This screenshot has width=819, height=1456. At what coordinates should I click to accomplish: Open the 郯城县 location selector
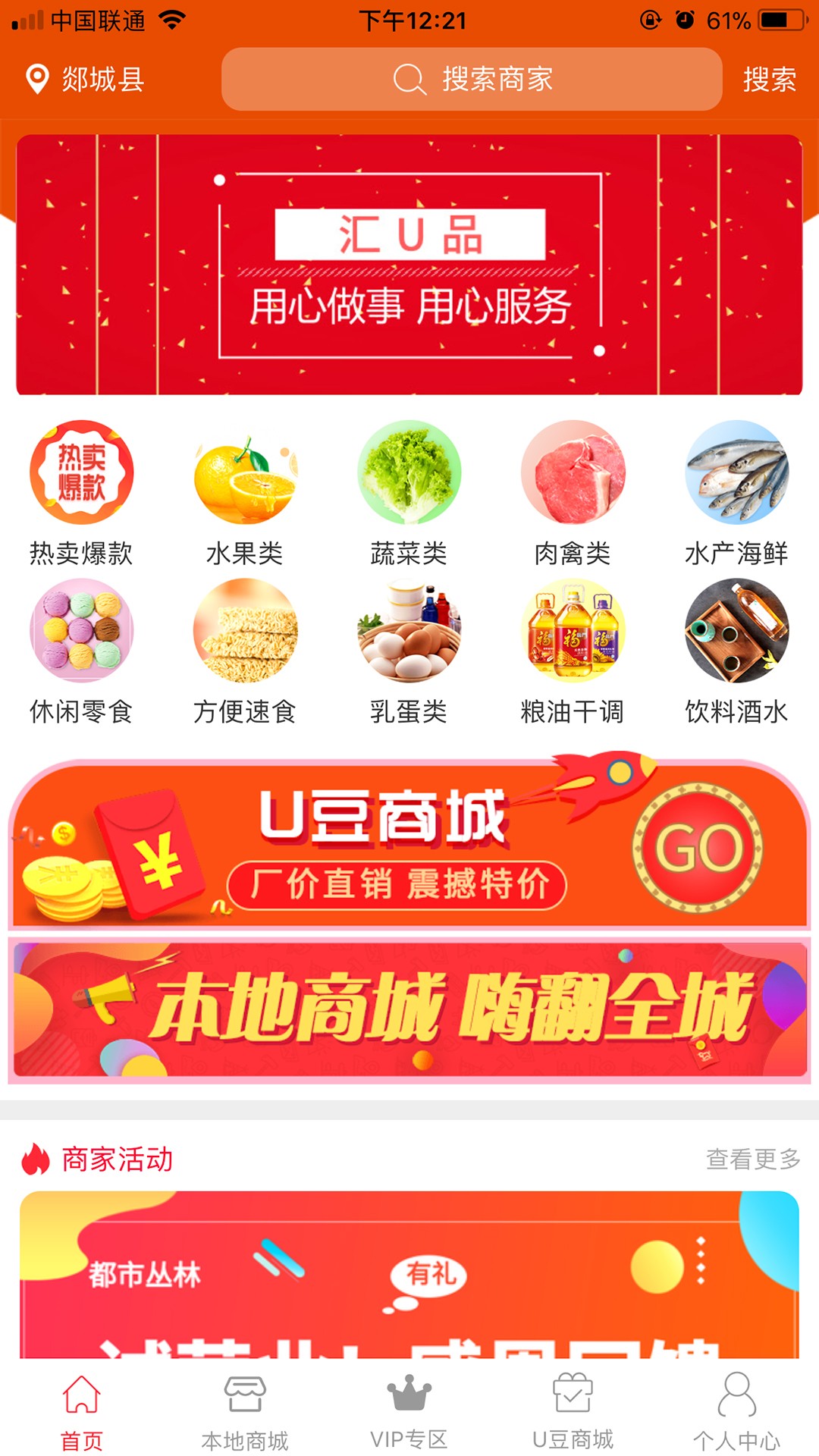(x=85, y=79)
